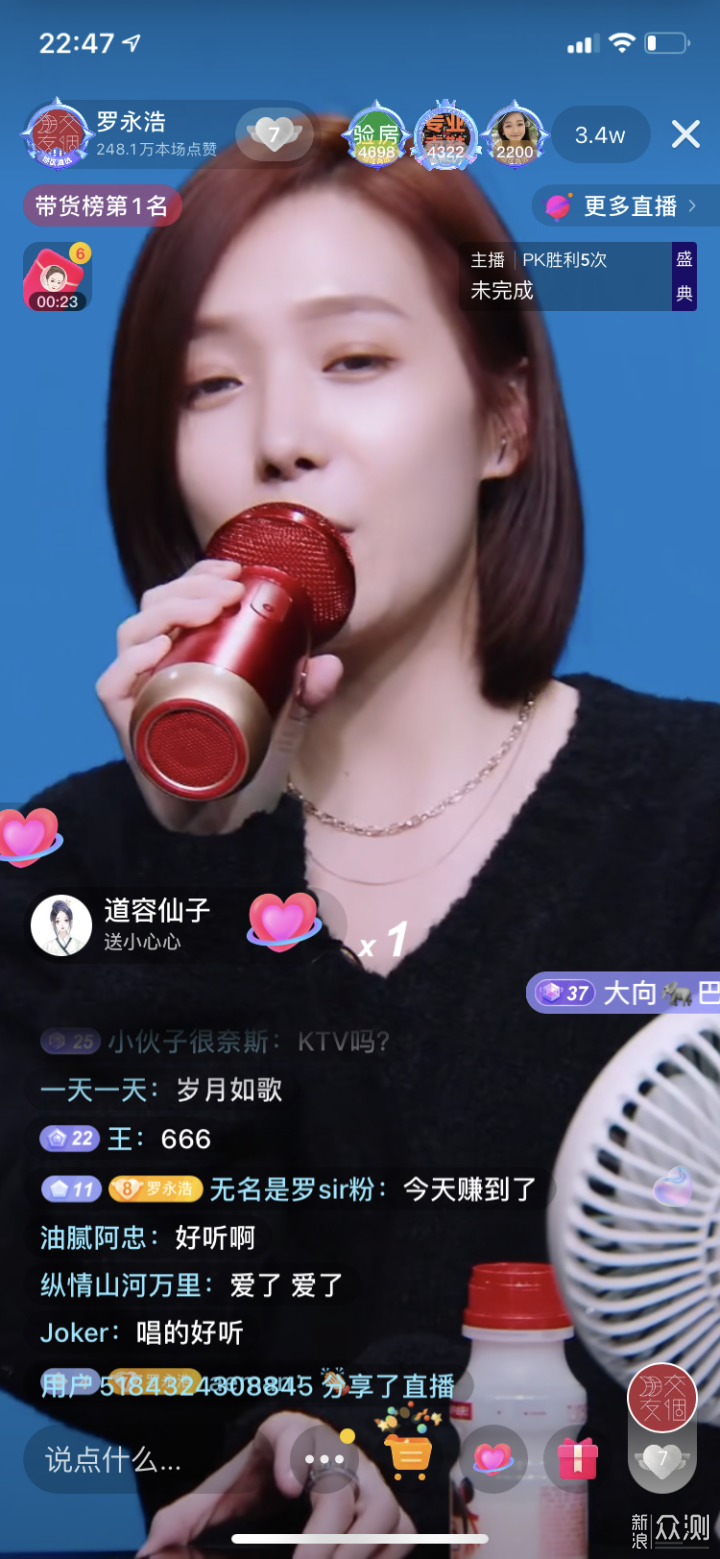
Task: Tap the heart badge beside 罗永浩
Action: 274,135
